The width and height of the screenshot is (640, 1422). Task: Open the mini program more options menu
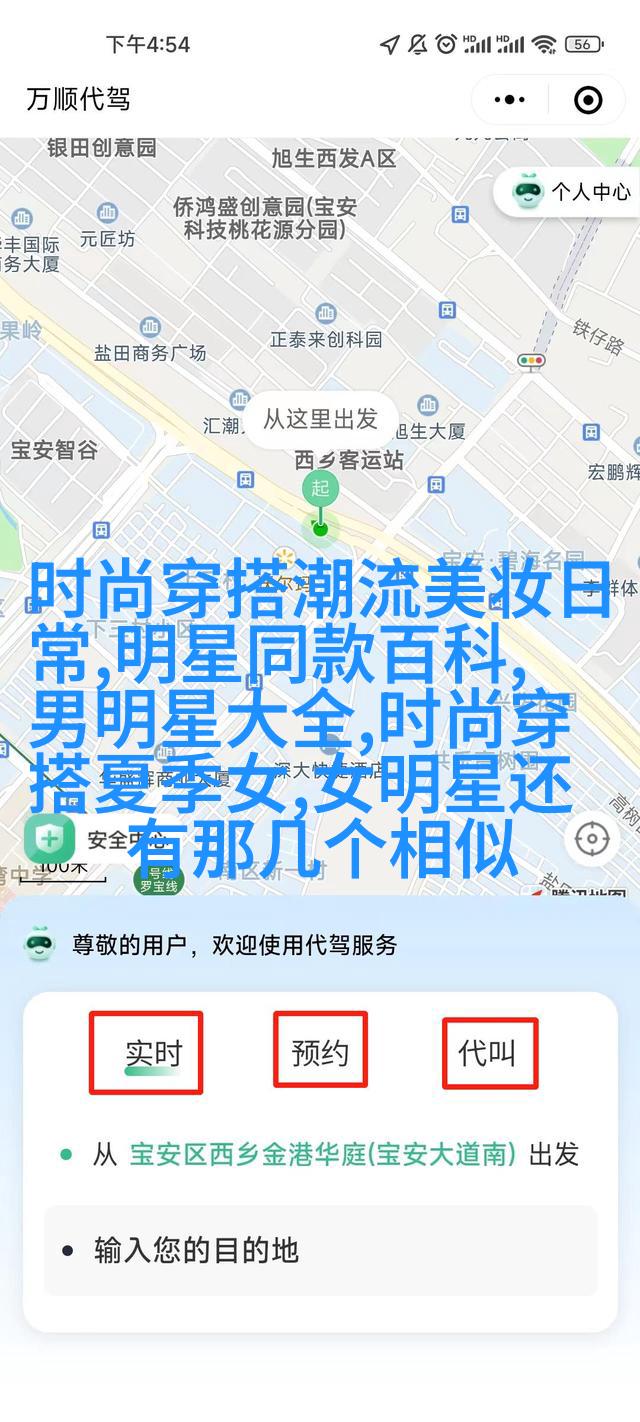[509, 100]
